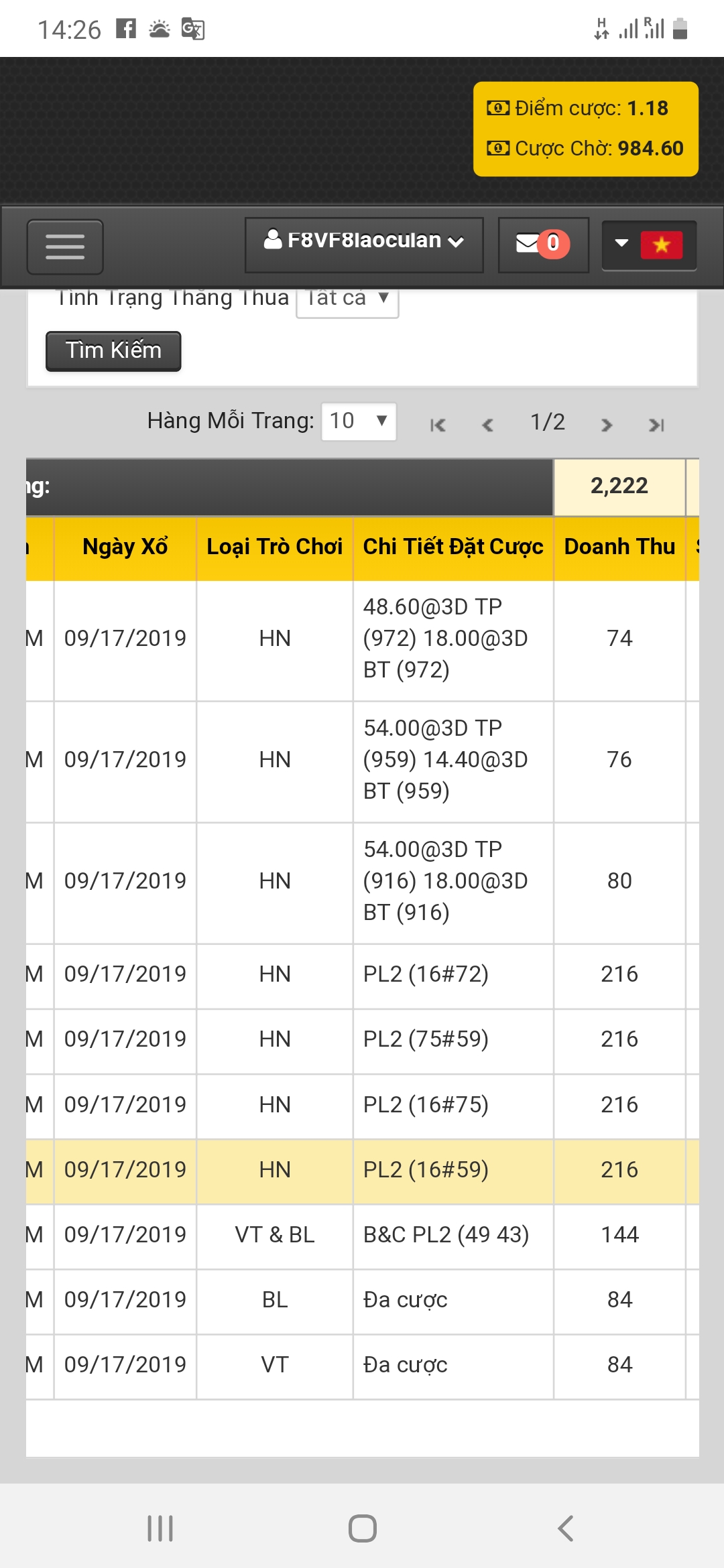
Task: Expand the F8VF8laoculan account dropdown
Action: [x=364, y=245]
